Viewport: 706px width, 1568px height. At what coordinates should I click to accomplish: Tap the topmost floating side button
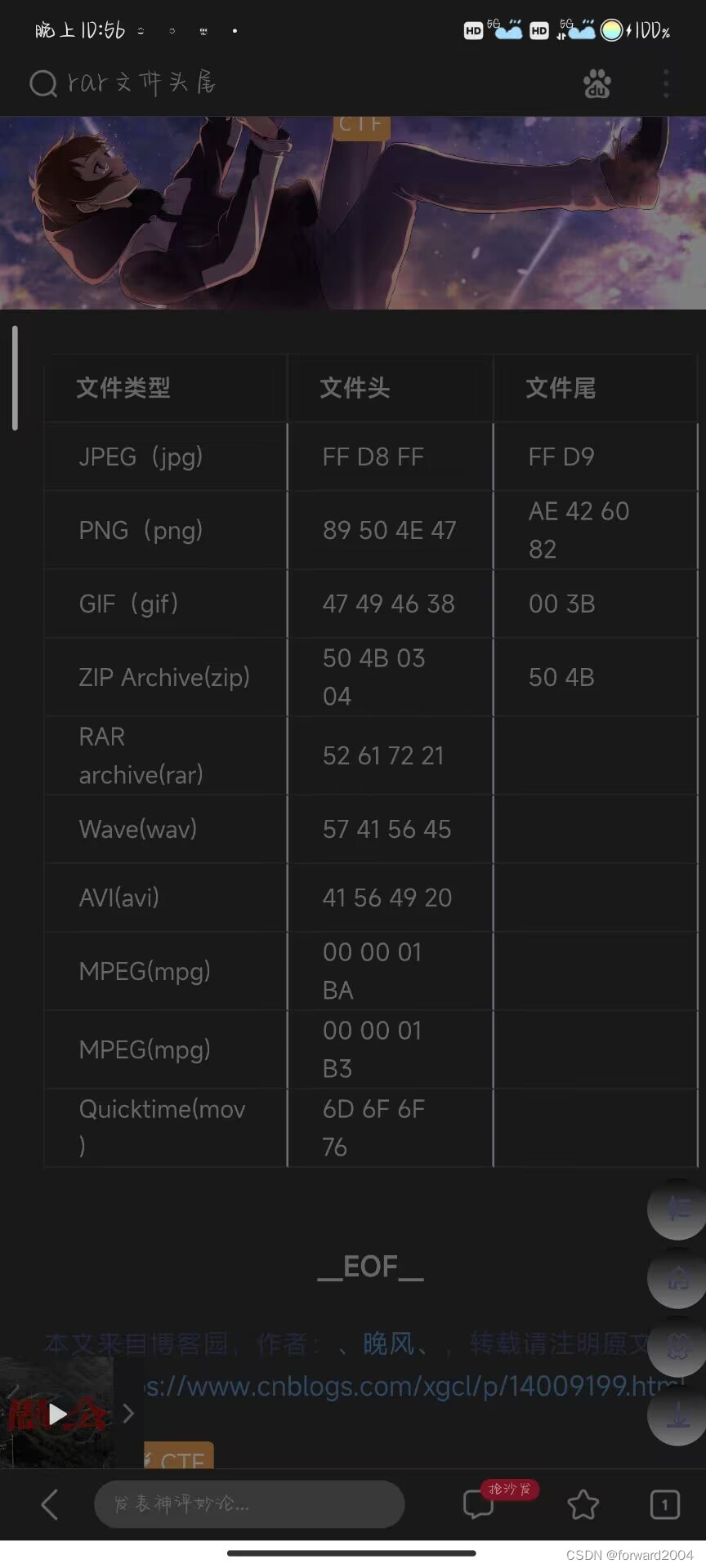[x=677, y=1209]
